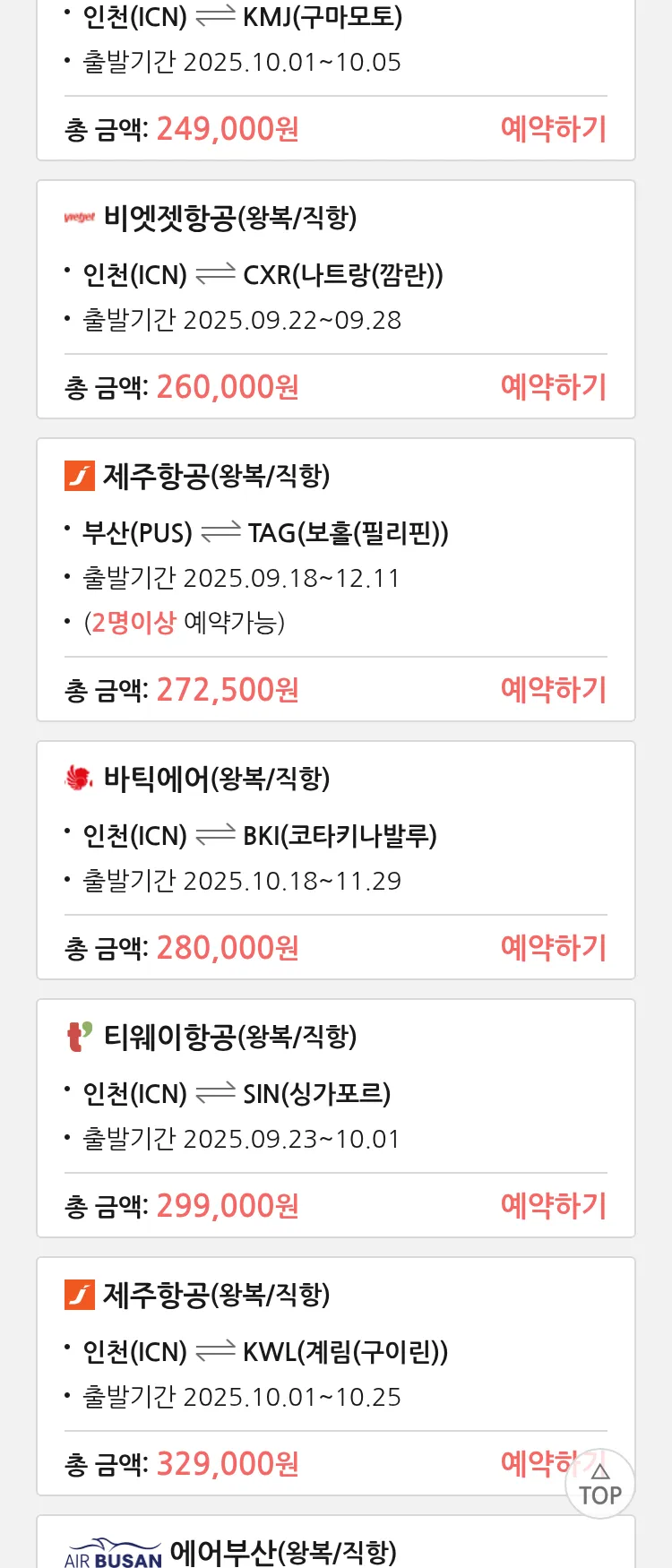
Task: Book the 바틱에어 코타키나발루 flight
Action: coord(553,948)
